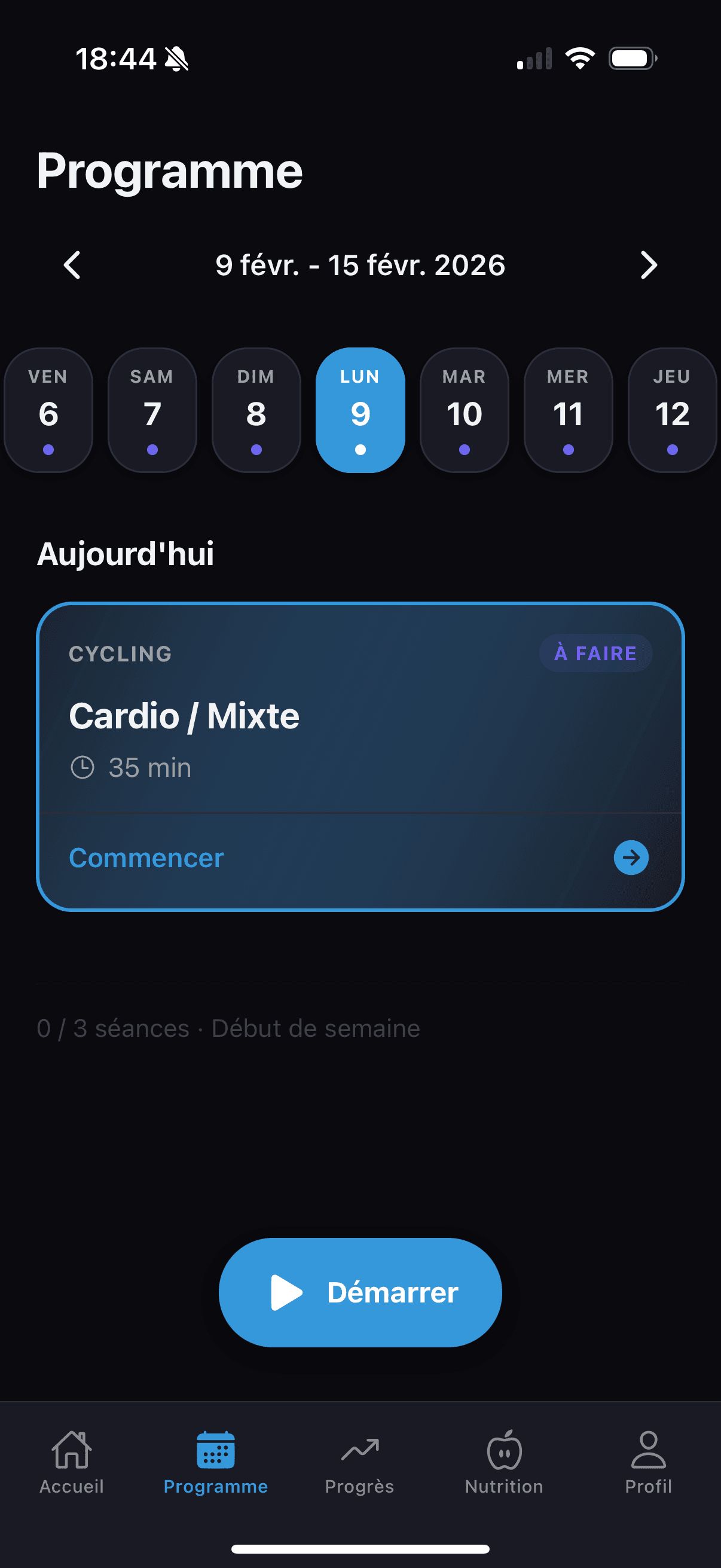Open the Cardio / Mixte workout card
The width and height of the screenshot is (721, 1568).
360,715
